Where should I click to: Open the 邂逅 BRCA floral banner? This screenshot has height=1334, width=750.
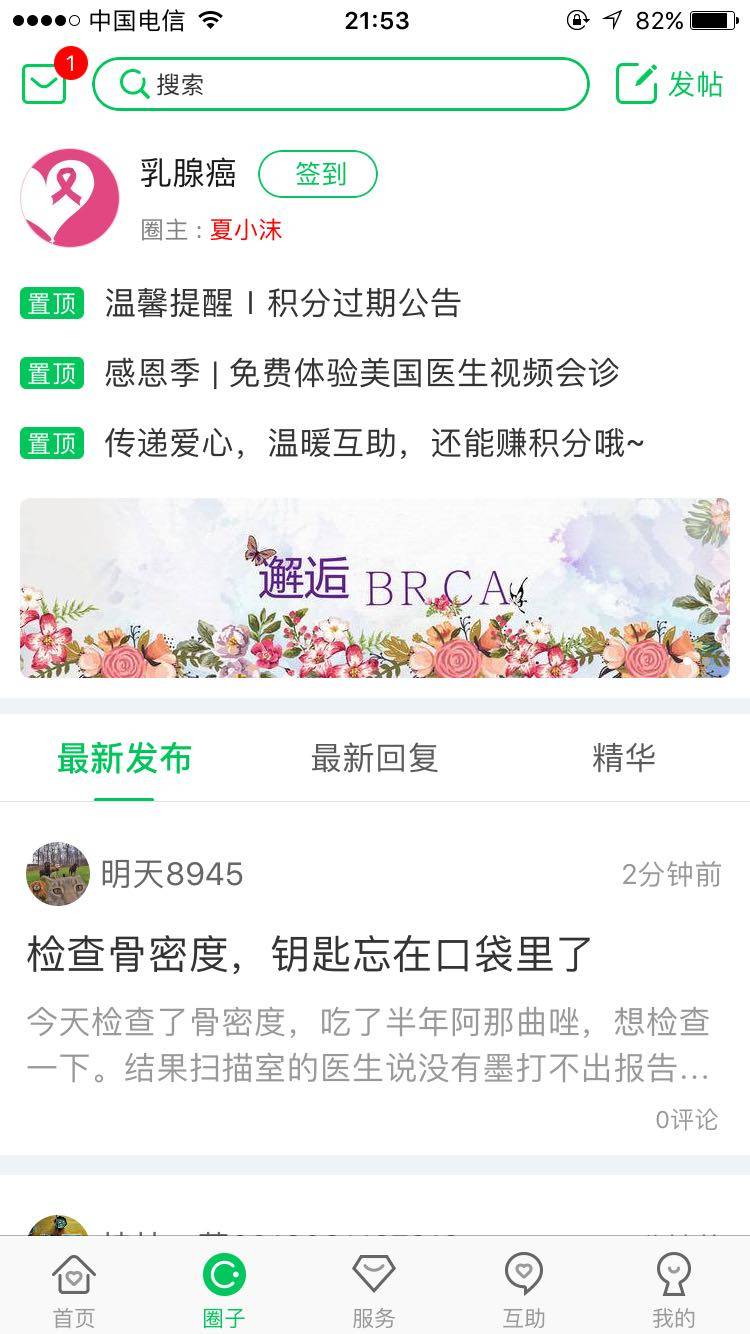tap(375, 588)
